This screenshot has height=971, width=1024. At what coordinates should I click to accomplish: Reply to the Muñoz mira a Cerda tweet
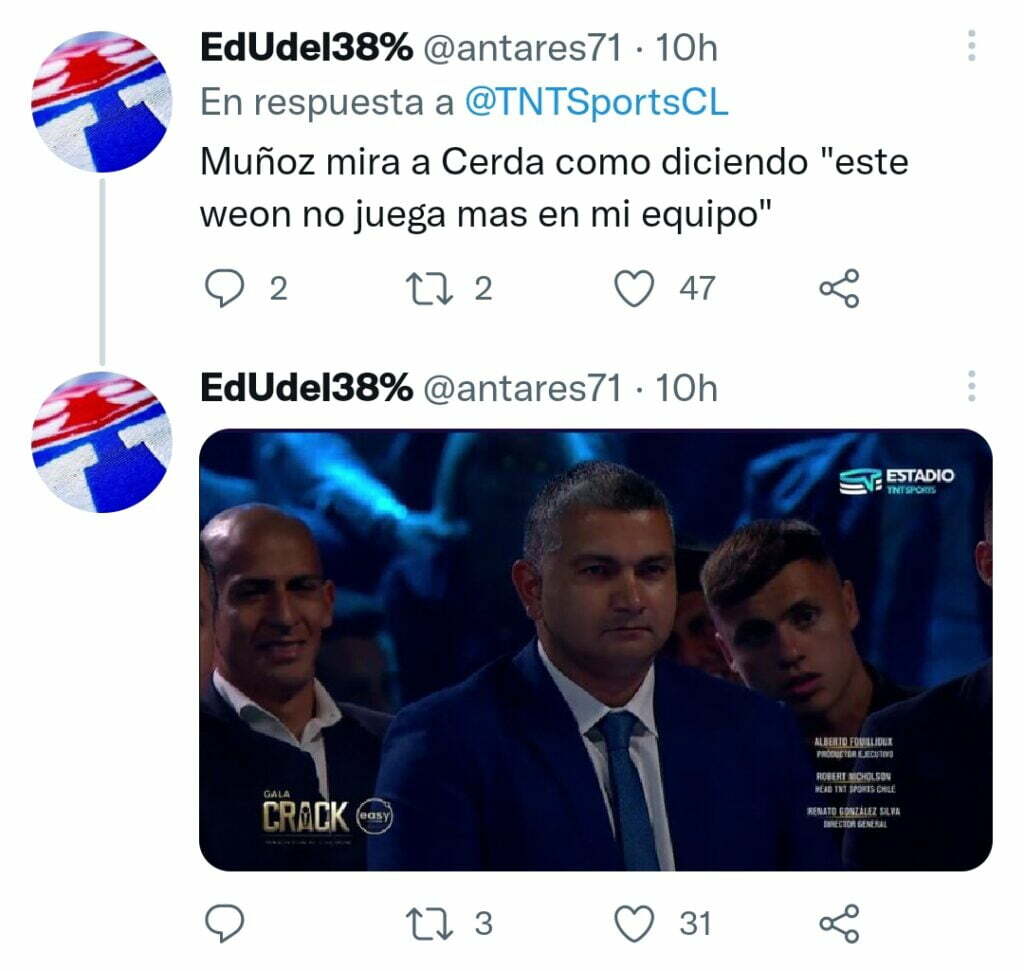(224, 289)
